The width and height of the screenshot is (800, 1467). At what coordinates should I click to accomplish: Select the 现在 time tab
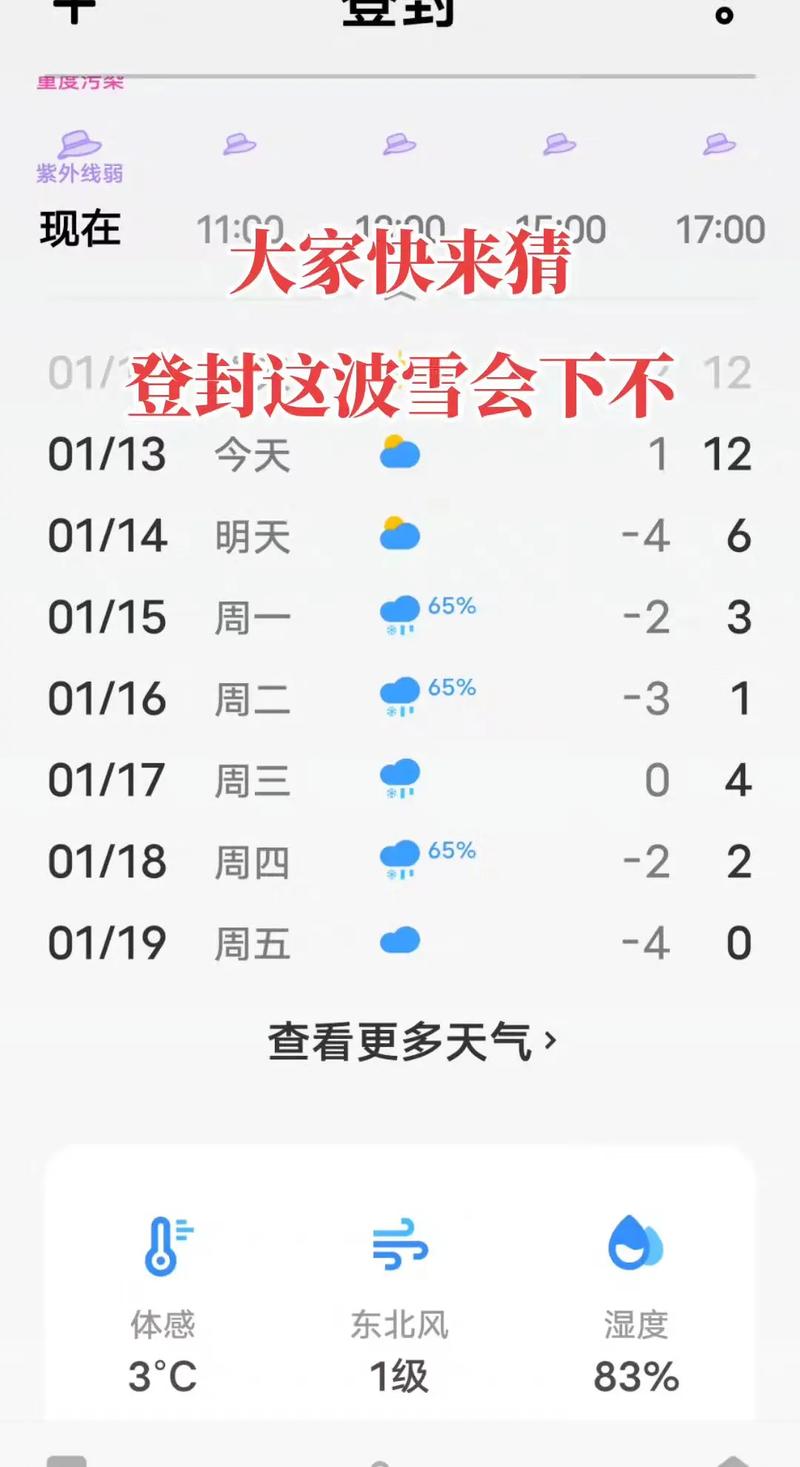[x=80, y=228]
